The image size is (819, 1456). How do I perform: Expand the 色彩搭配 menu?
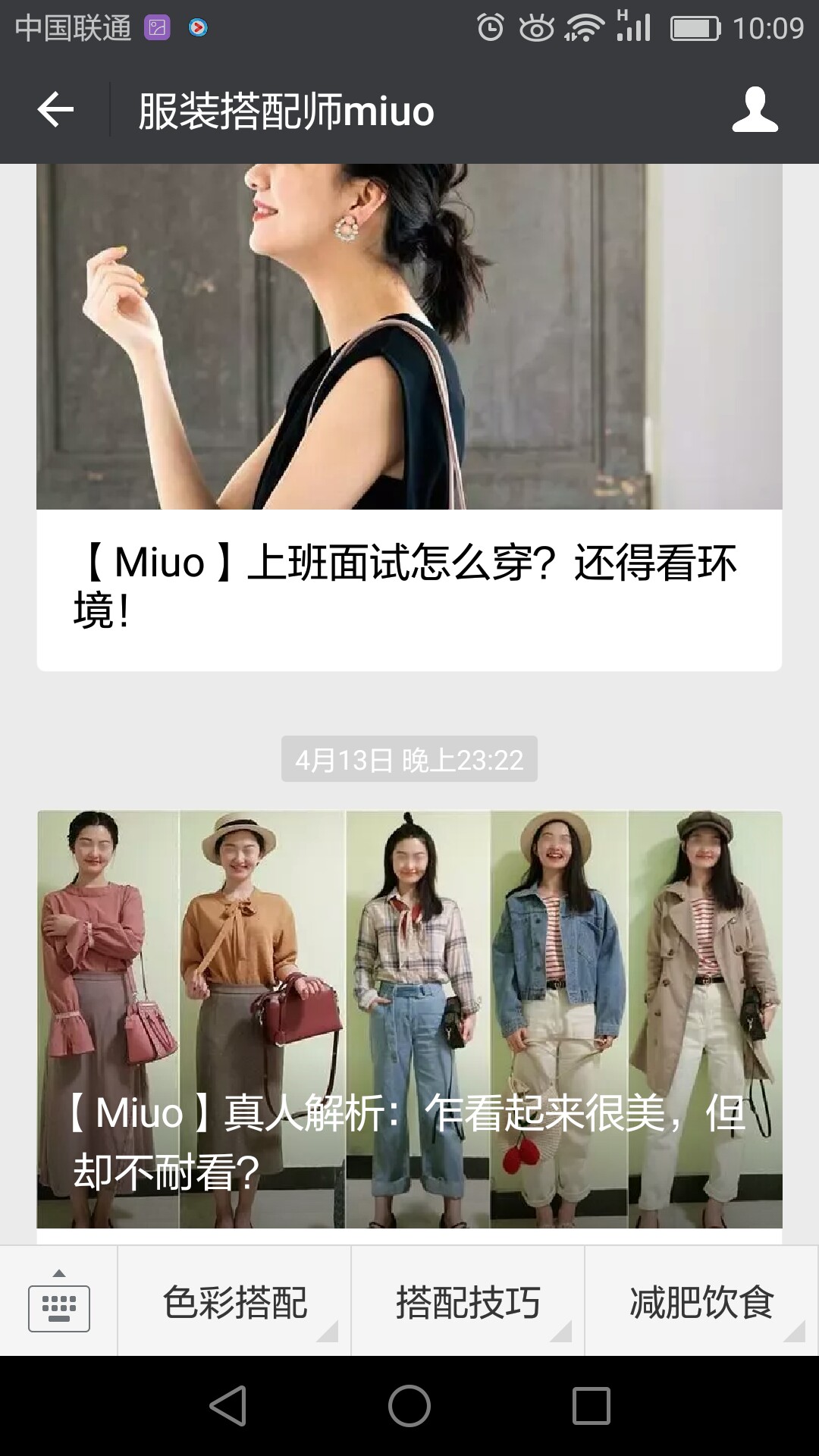[x=234, y=1301]
